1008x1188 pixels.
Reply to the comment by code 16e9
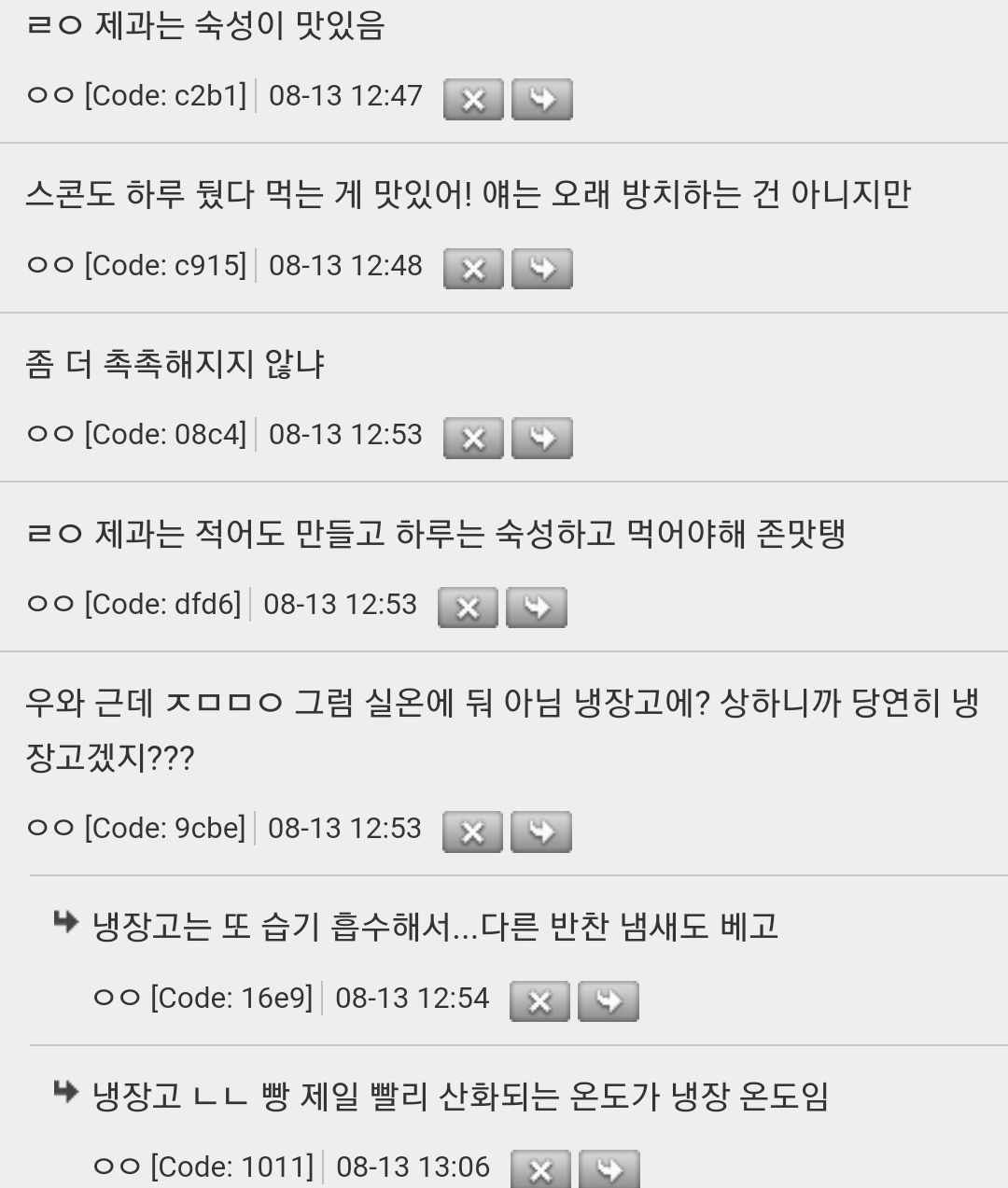(x=609, y=1000)
